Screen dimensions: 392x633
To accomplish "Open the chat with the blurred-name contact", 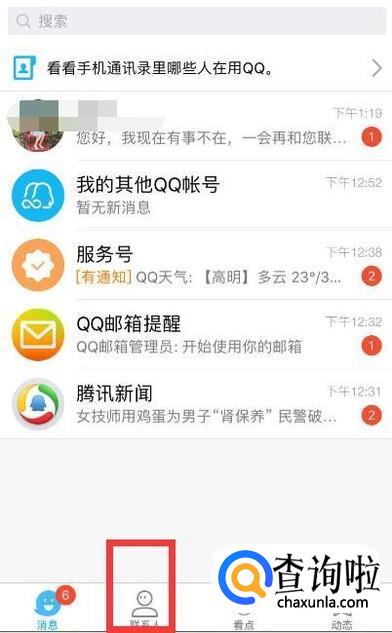I will click(x=196, y=126).
